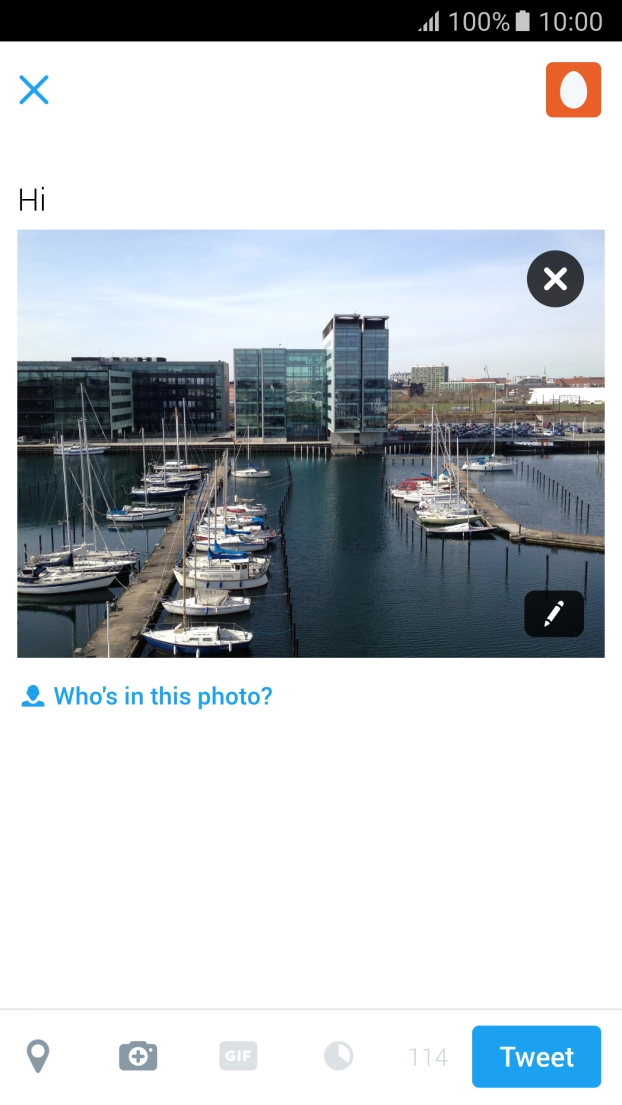This screenshot has height=1105, width=622.
Task: Post the message with the Tweet button
Action: (x=536, y=1056)
